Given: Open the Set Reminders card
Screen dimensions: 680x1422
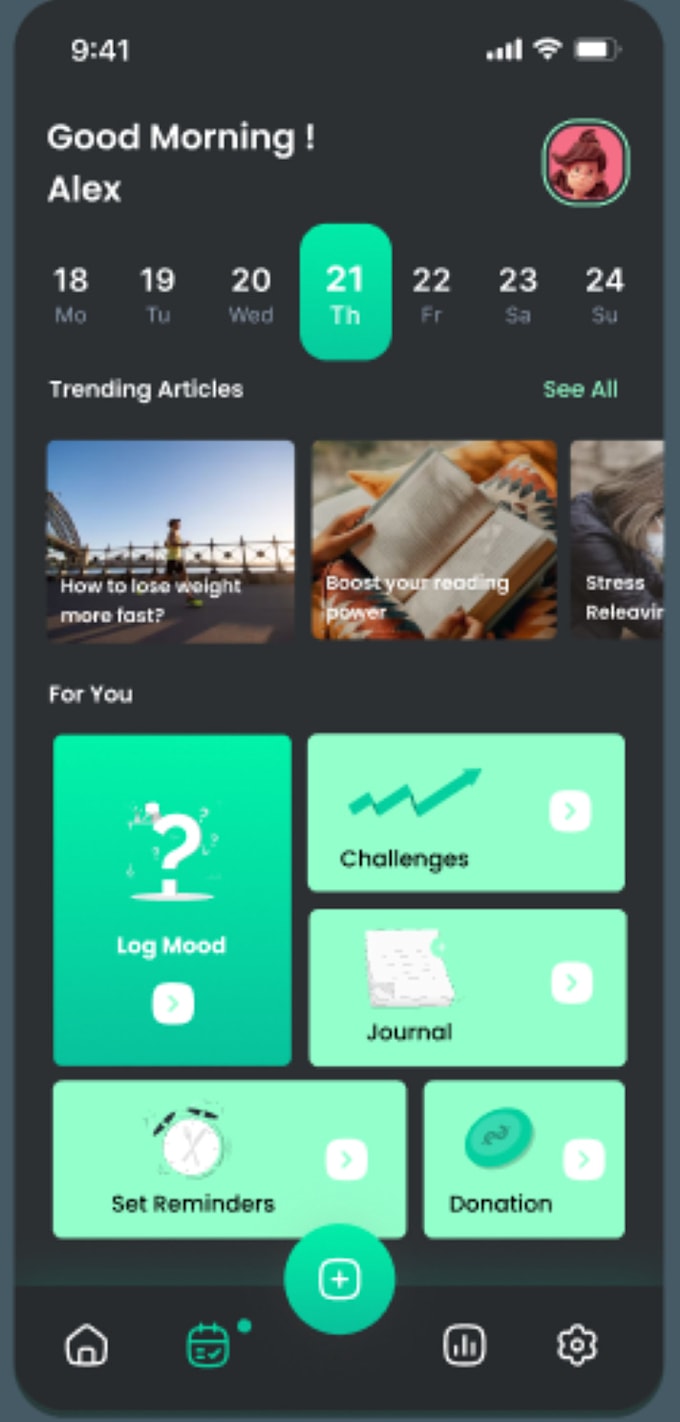Looking at the screenshot, I should tap(229, 1159).
